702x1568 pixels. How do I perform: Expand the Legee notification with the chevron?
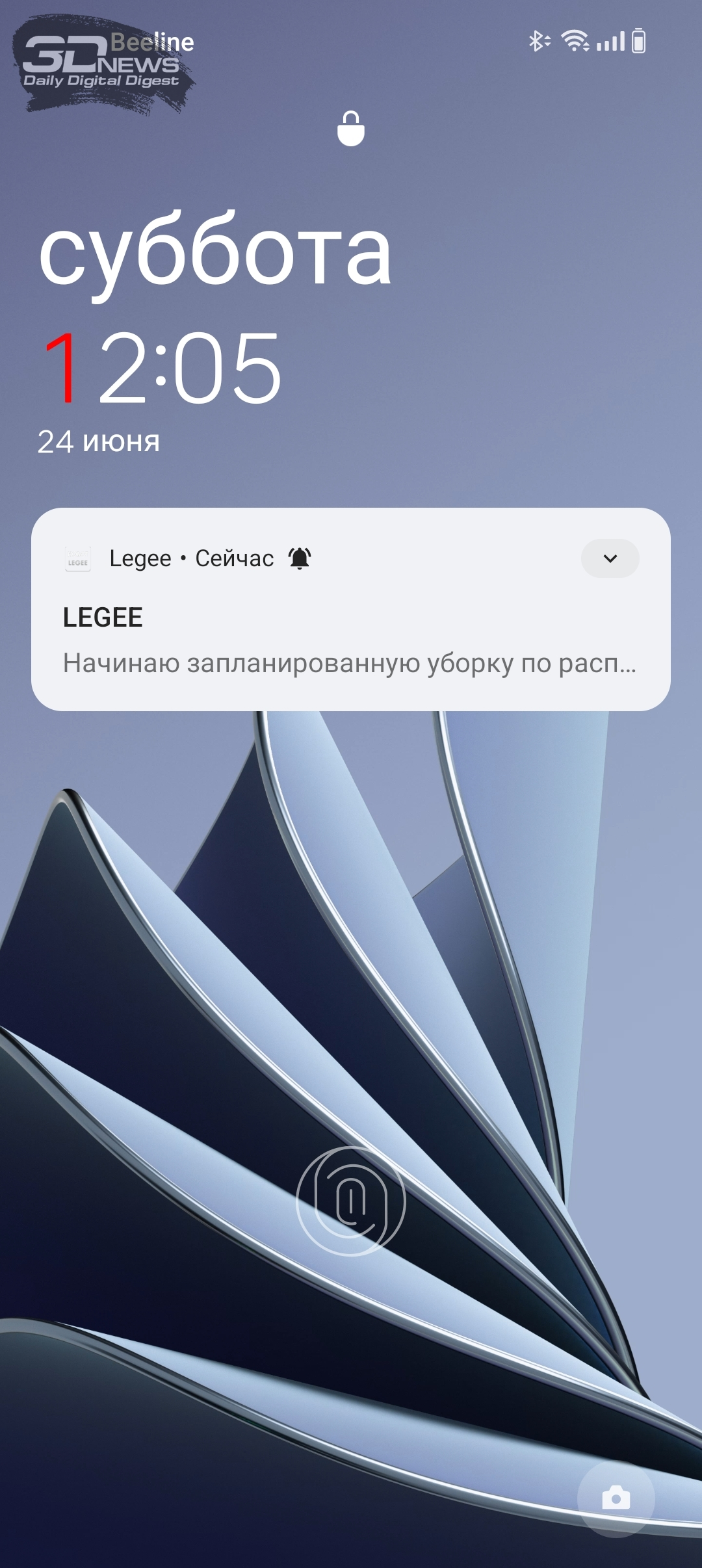(x=610, y=558)
